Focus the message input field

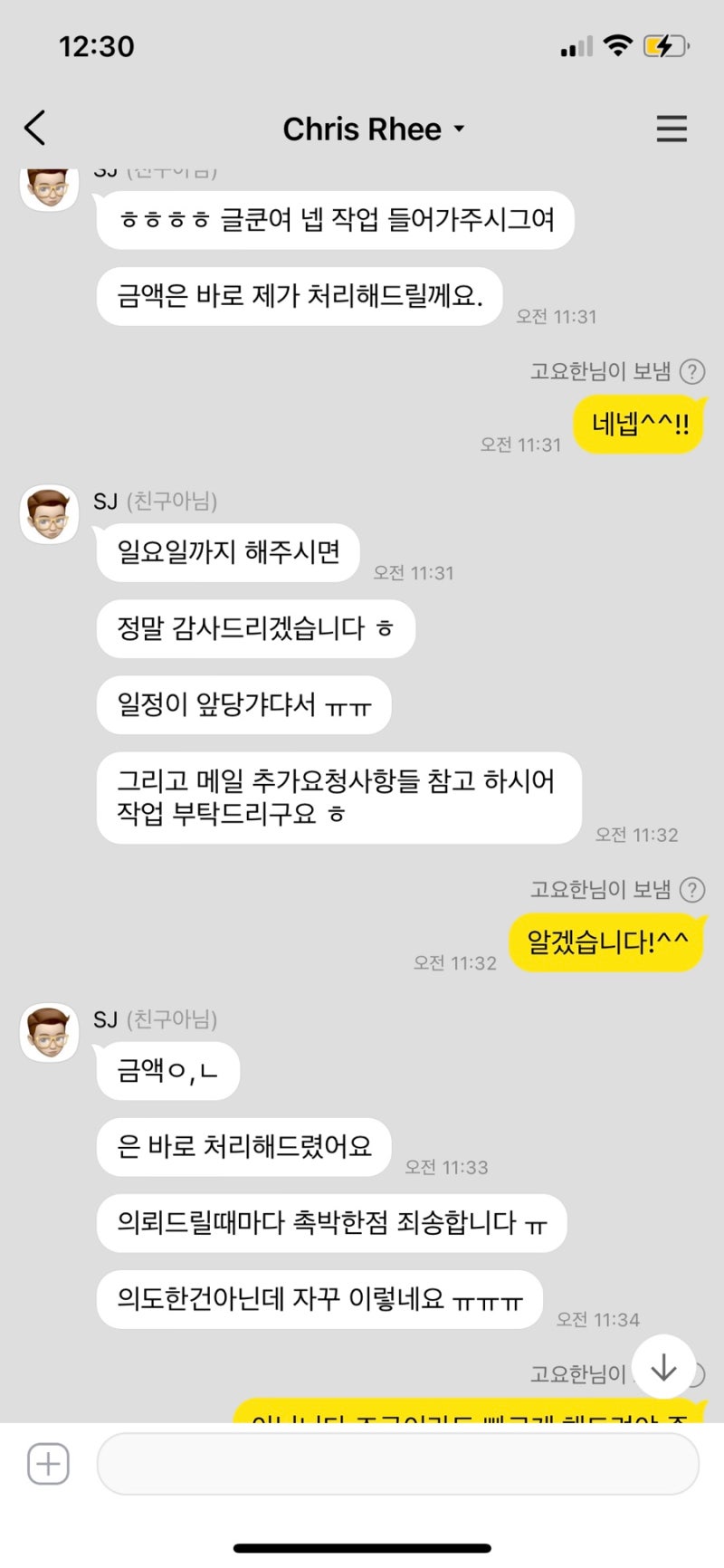(x=397, y=1464)
